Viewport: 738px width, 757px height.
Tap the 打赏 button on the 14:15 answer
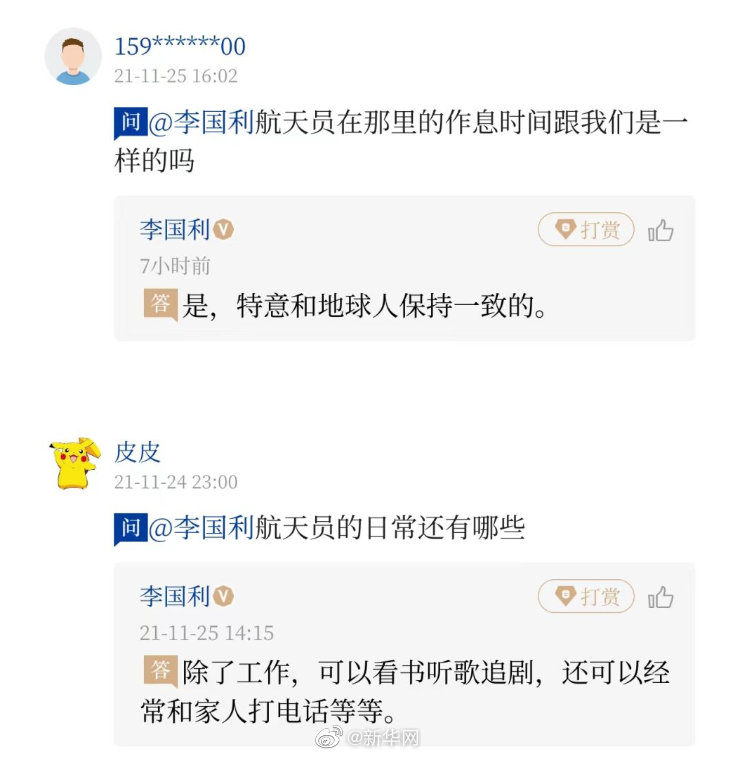pos(586,597)
